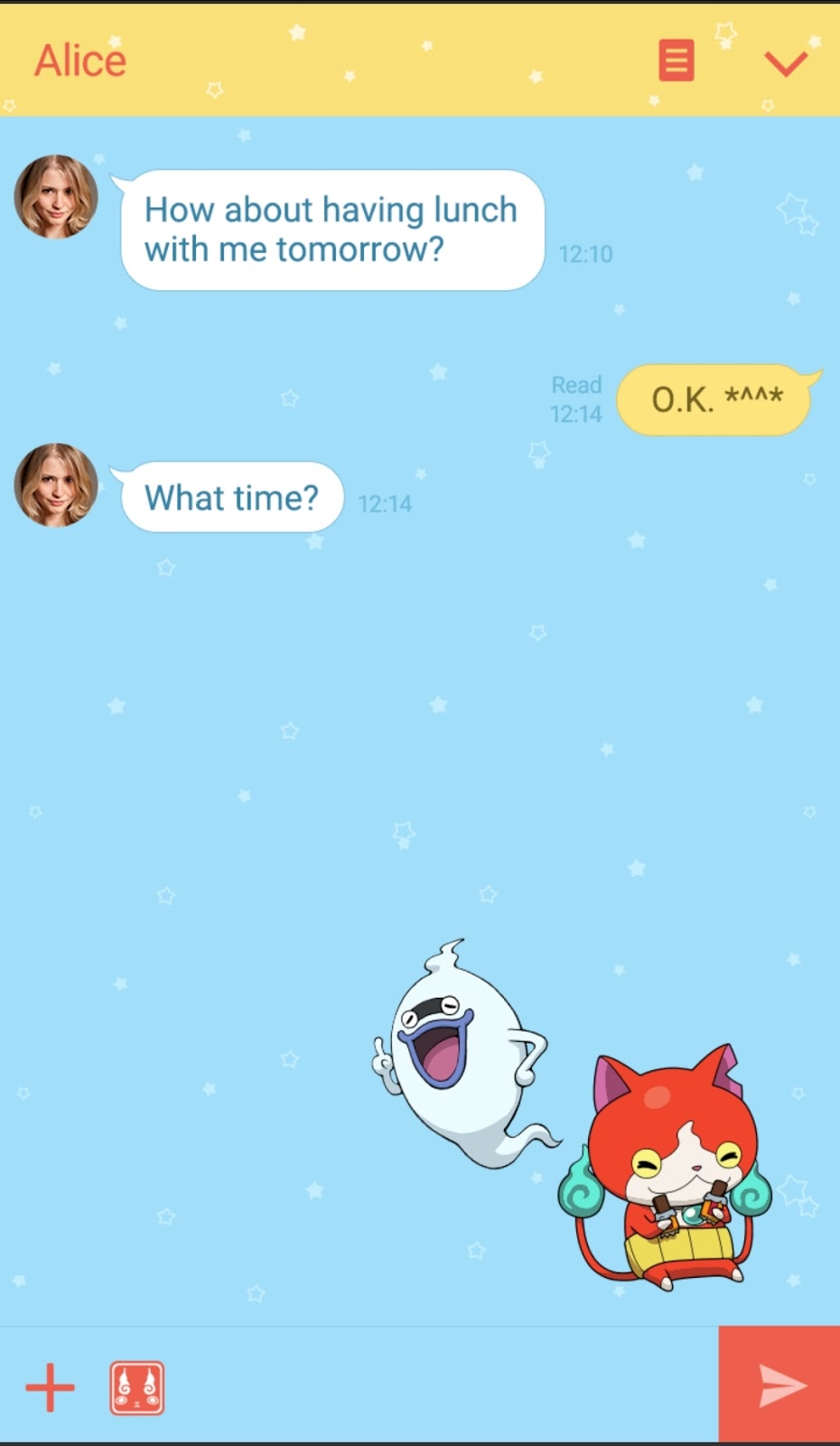
Task: Open the sticker picker icon
Action: click(137, 1387)
